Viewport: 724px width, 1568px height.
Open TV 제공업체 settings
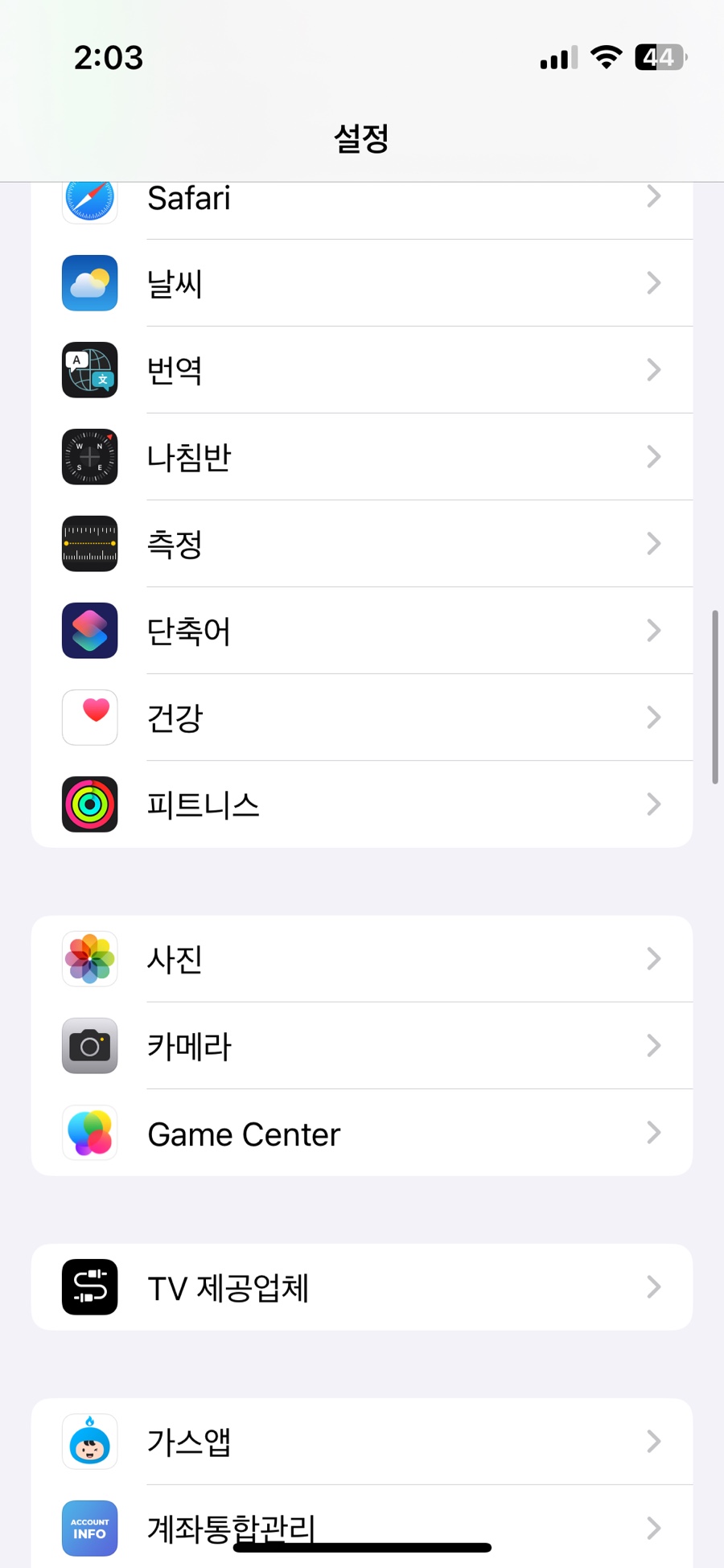(x=362, y=1287)
